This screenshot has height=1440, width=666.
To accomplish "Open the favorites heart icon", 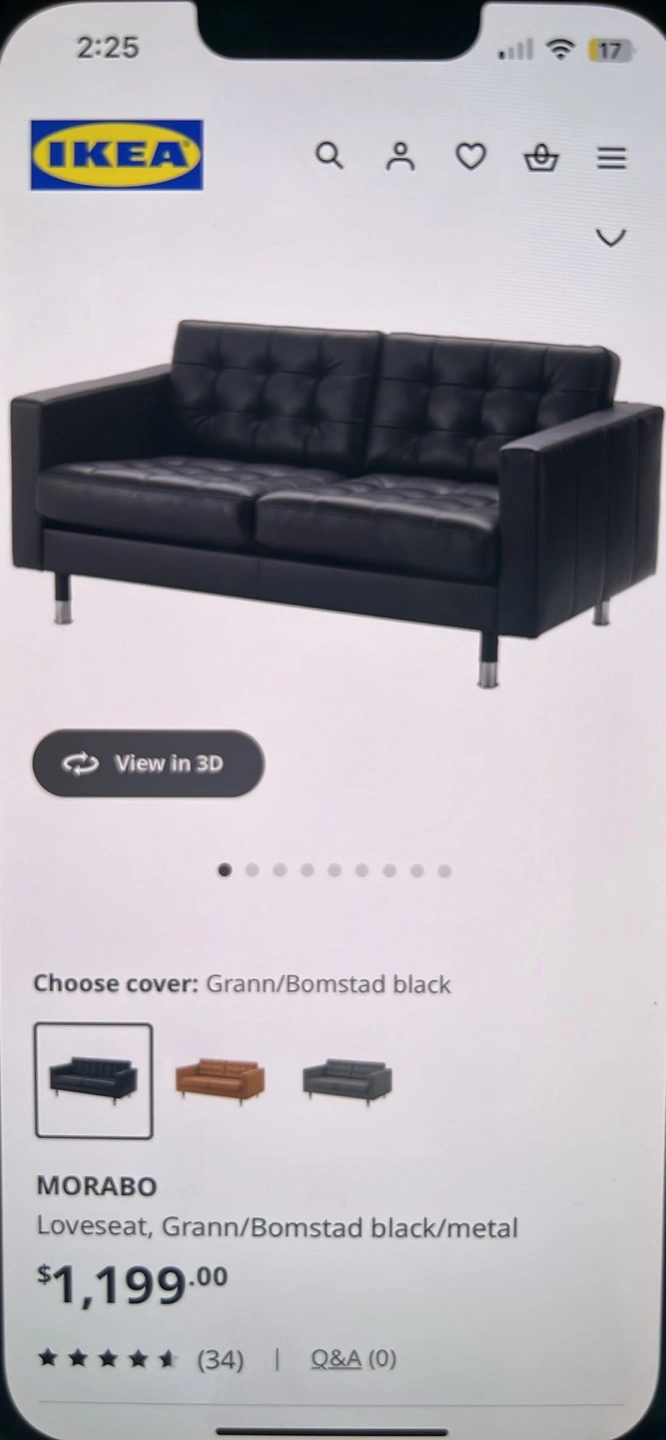I will click(x=471, y=156).
